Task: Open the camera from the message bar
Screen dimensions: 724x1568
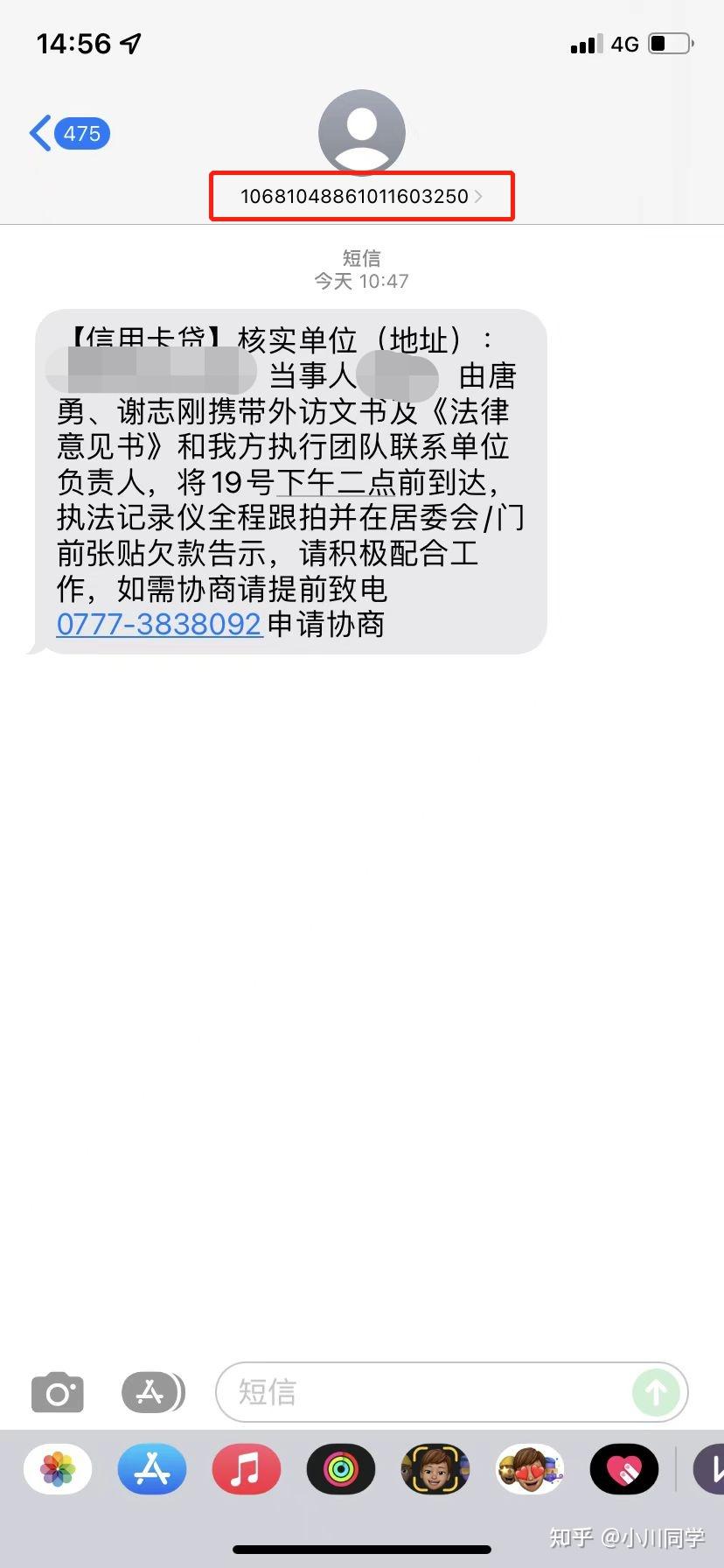Action: click(x=56, y=1393)
